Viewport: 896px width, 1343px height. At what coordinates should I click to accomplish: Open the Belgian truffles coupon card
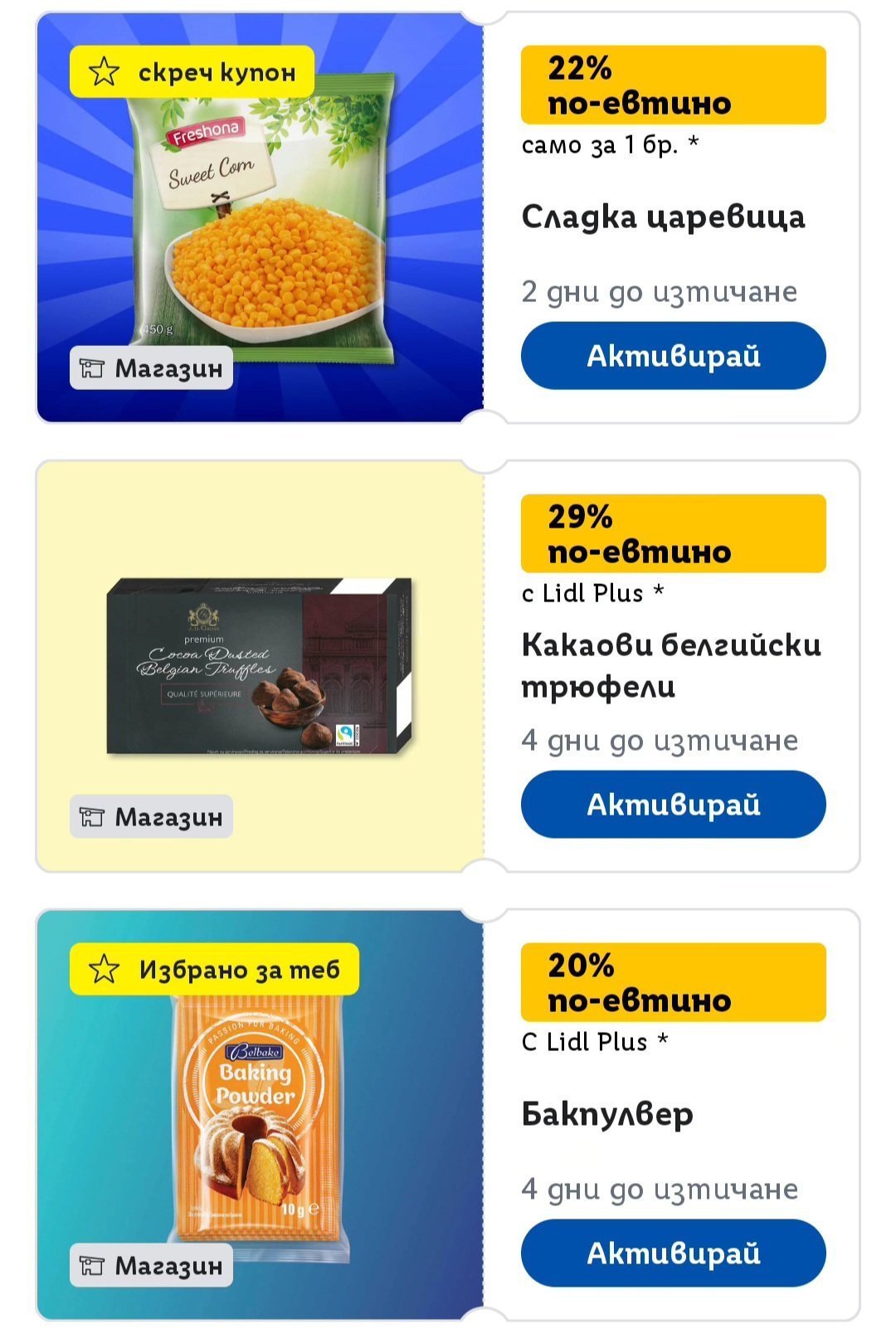(261, 668)
